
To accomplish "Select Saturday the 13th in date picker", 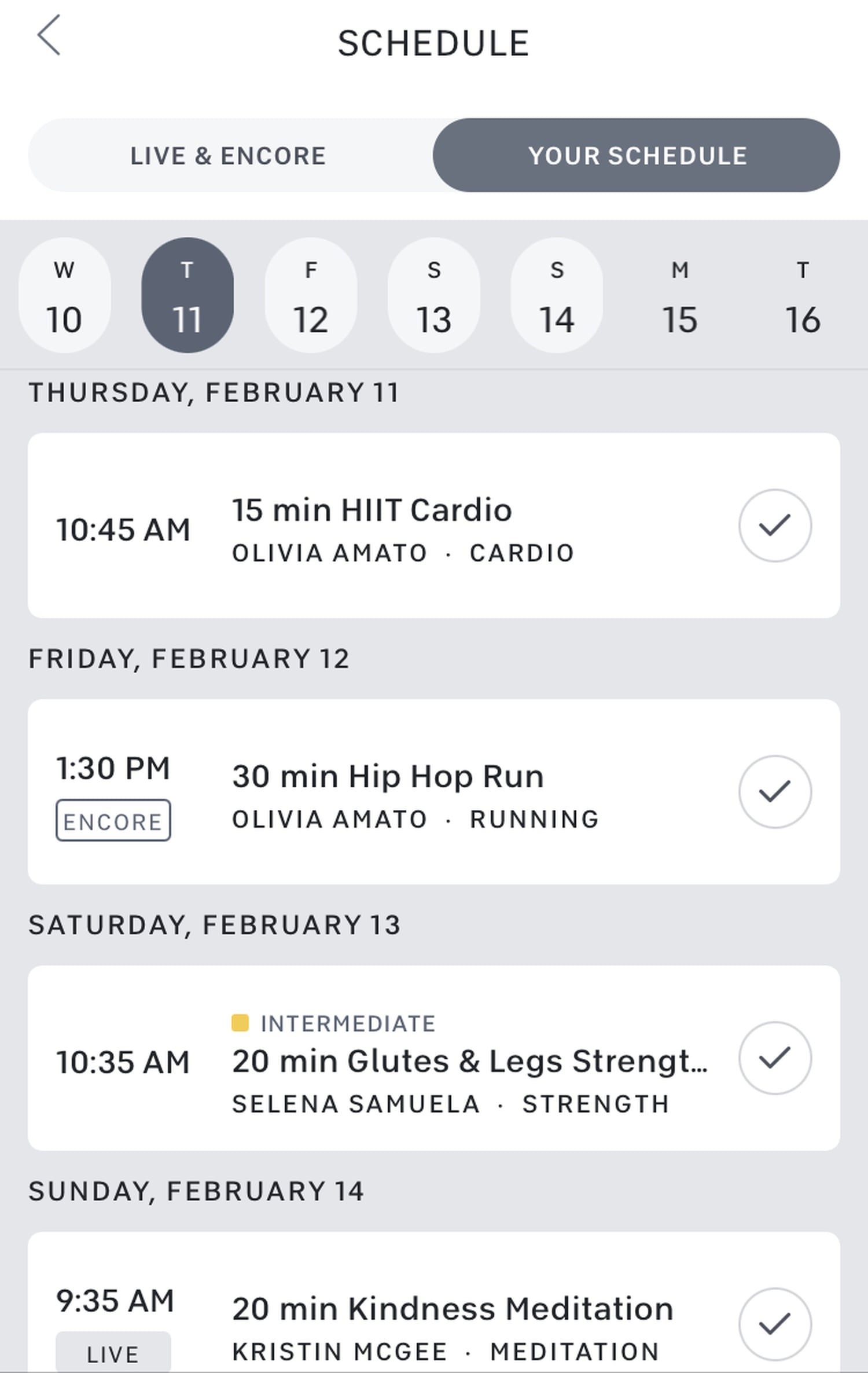I will 434,295.
